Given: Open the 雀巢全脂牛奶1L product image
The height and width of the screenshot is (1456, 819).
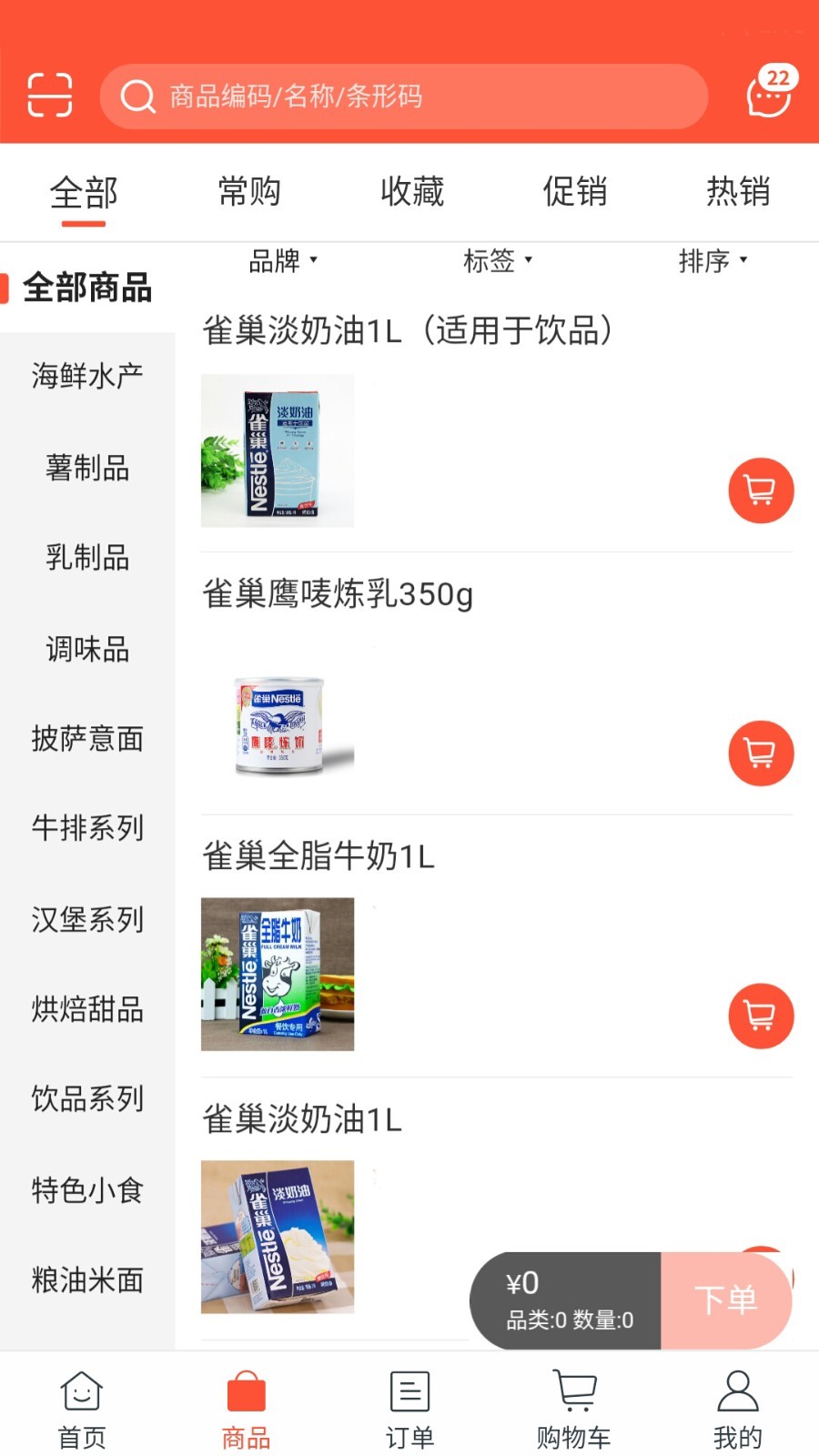Looking at the screenshot, I should 278,974.
